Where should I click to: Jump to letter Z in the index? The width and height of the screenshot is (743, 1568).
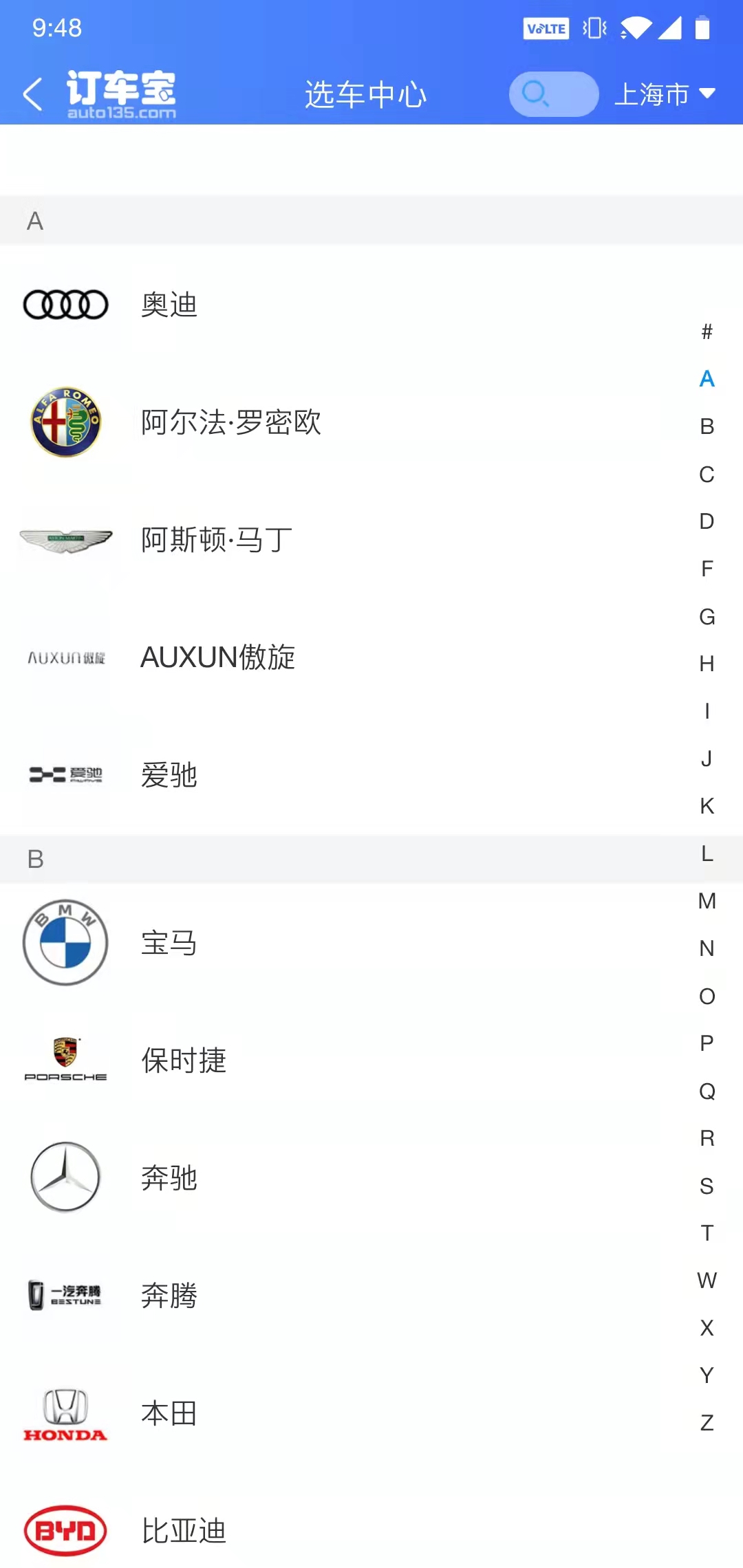tap(706, 1423)
